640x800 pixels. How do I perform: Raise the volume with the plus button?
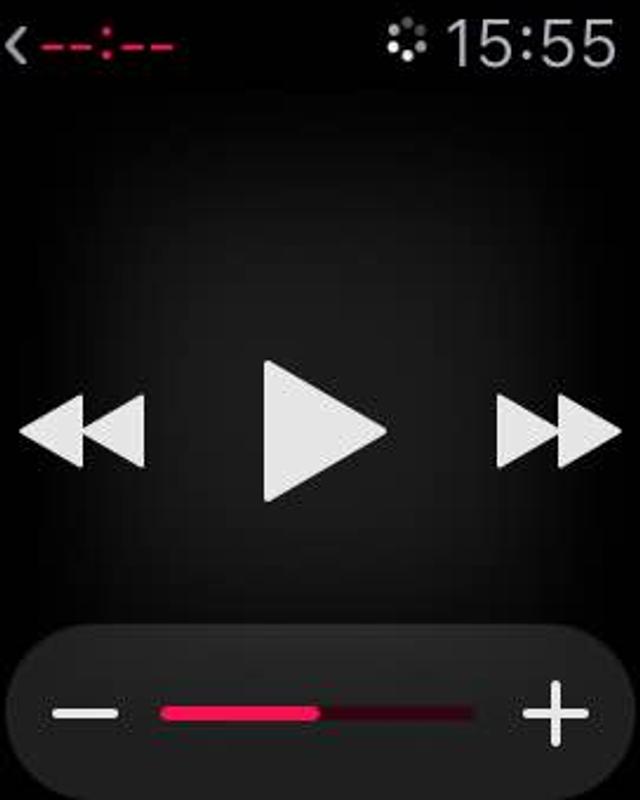point(555,713)
